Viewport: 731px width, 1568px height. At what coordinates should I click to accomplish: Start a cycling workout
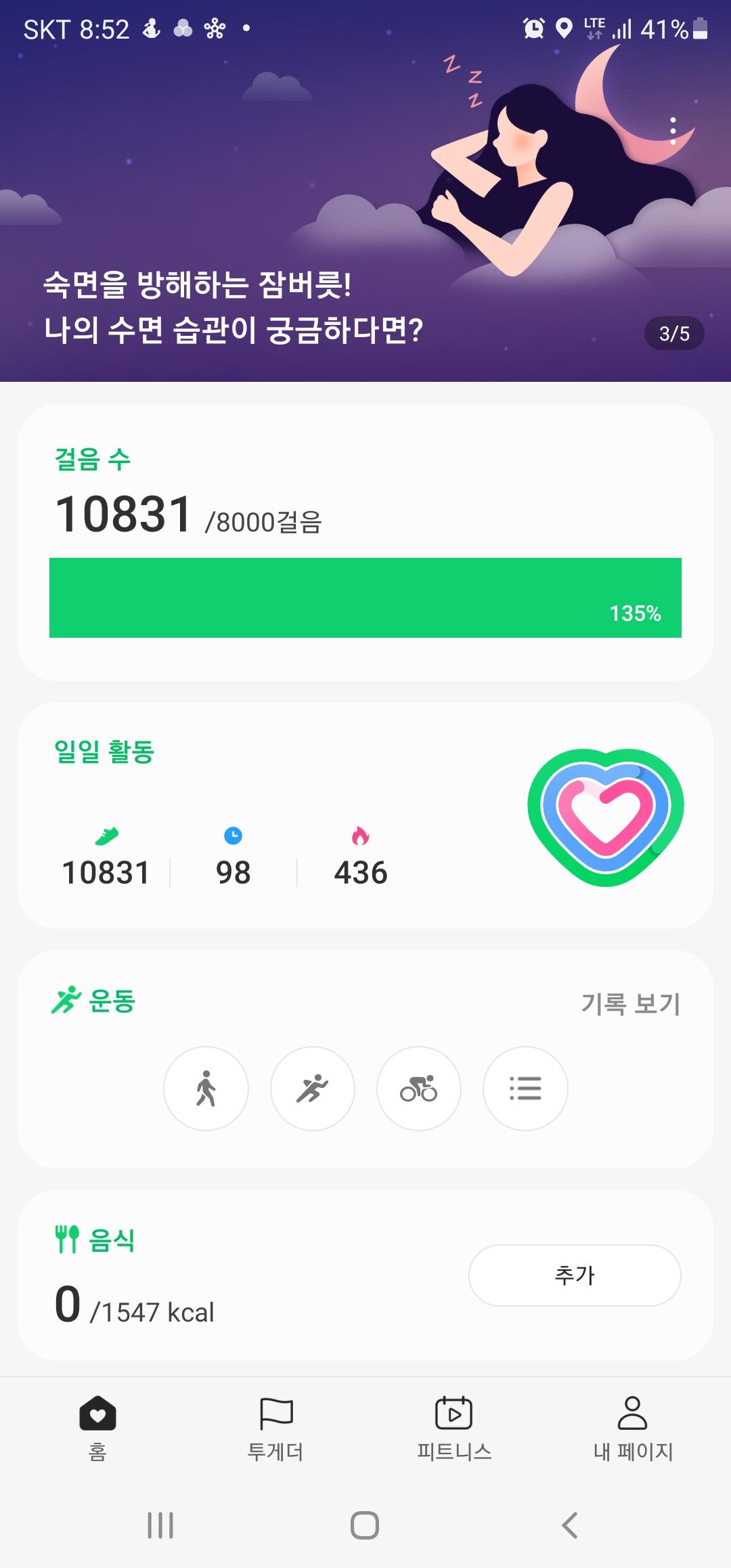pos(419,1089)
